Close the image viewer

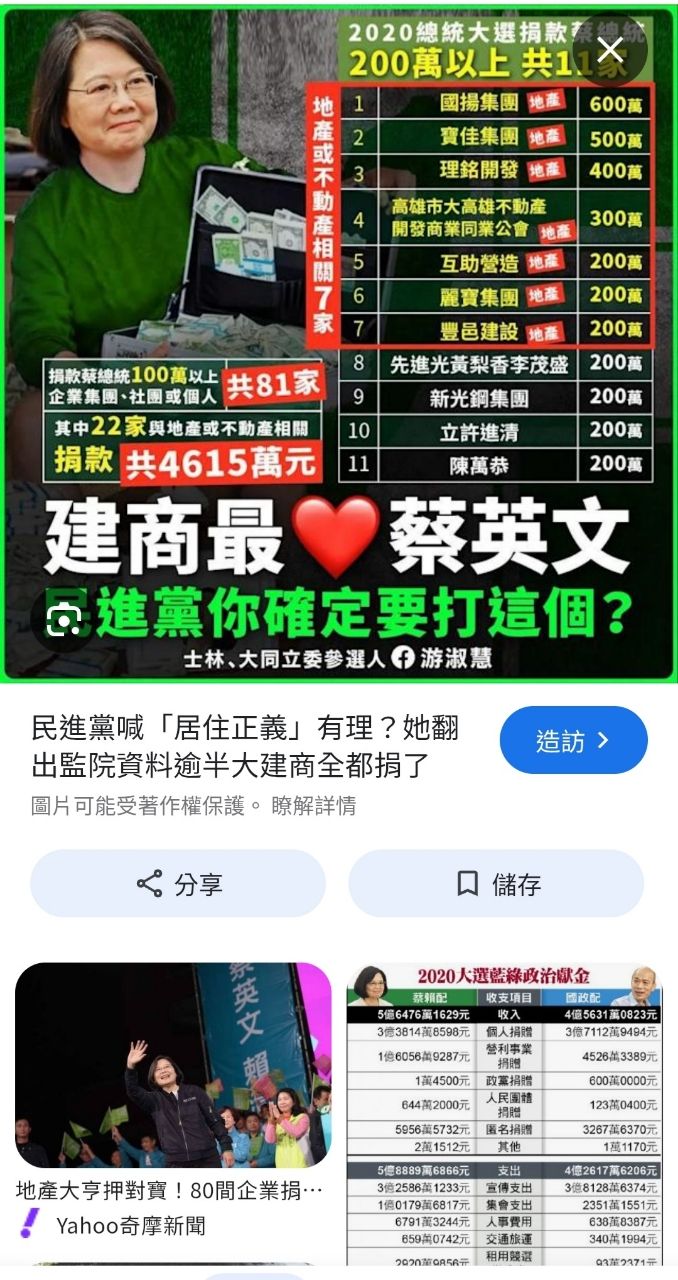point(610,48)
